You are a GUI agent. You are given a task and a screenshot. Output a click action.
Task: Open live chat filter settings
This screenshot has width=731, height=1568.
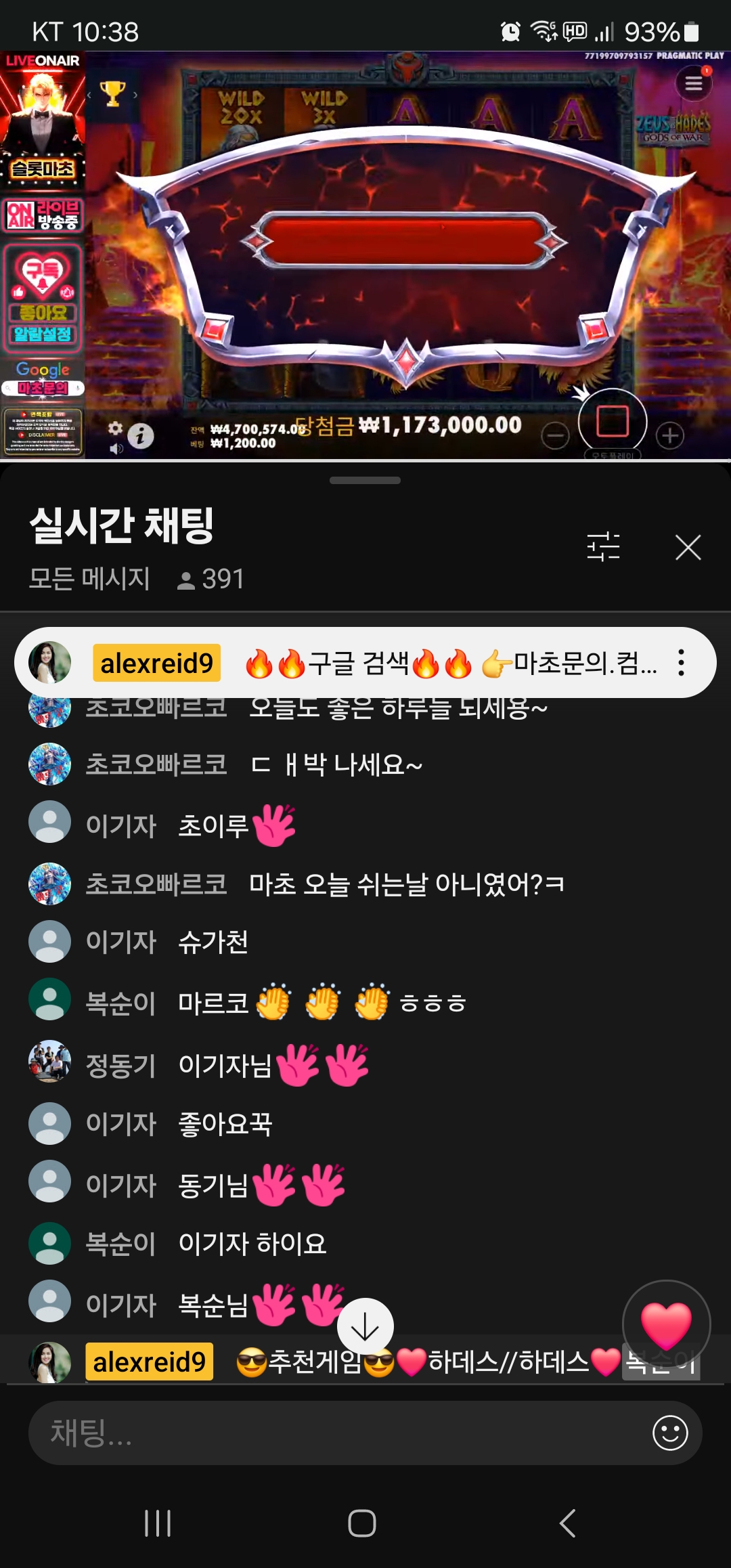pyautogui.click(x=603, y=547)
